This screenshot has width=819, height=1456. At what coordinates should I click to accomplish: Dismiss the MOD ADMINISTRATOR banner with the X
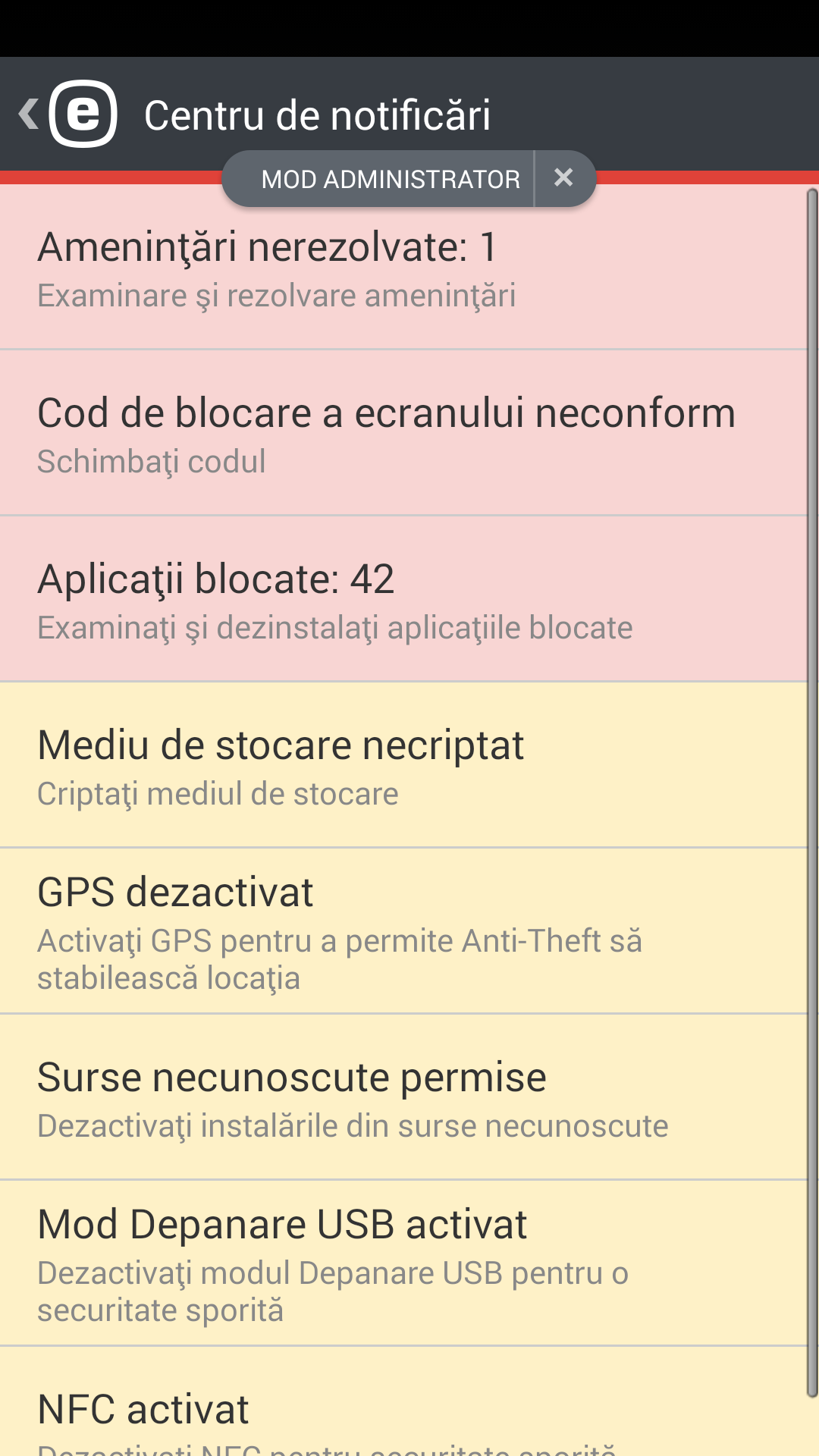click(x=564, y=178)
